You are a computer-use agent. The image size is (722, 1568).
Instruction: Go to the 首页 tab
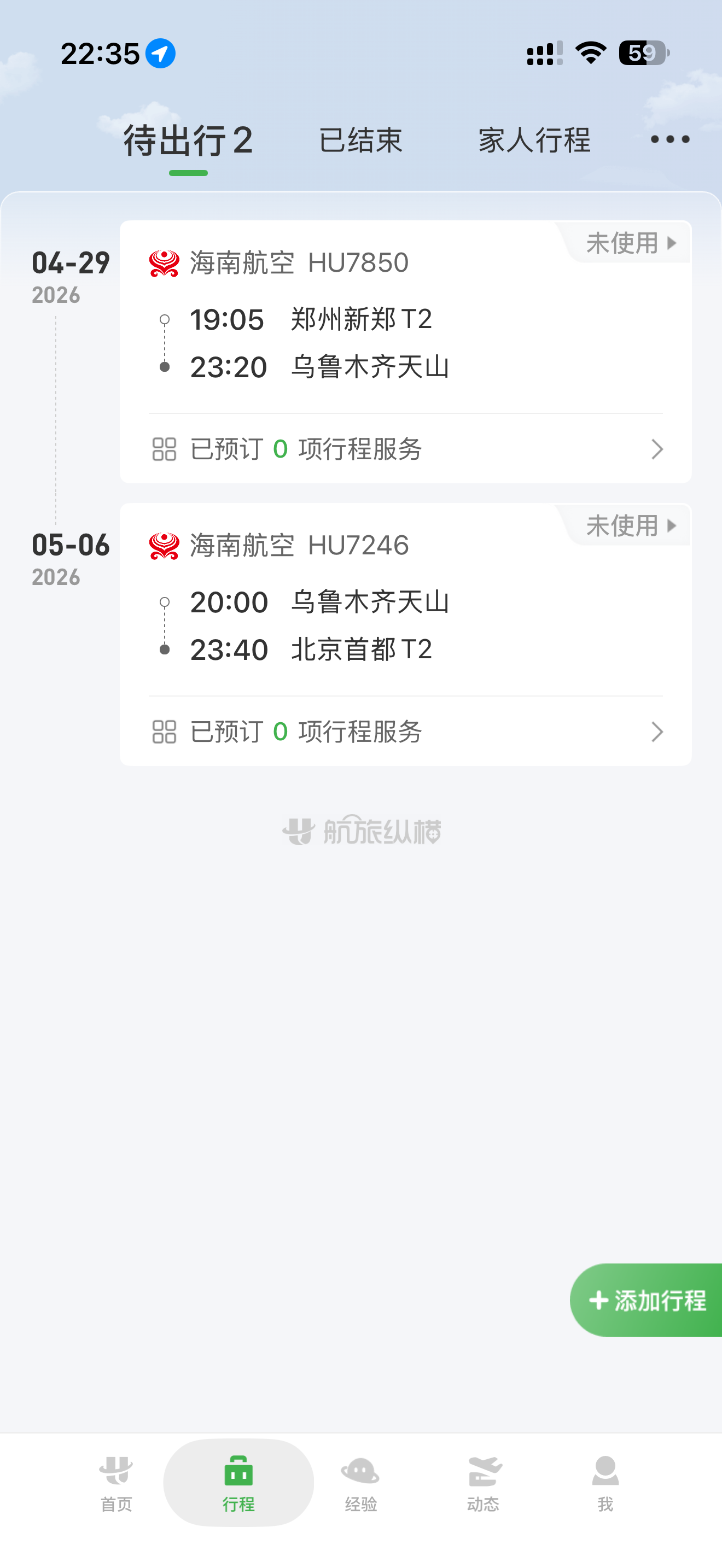(115, 1483)
